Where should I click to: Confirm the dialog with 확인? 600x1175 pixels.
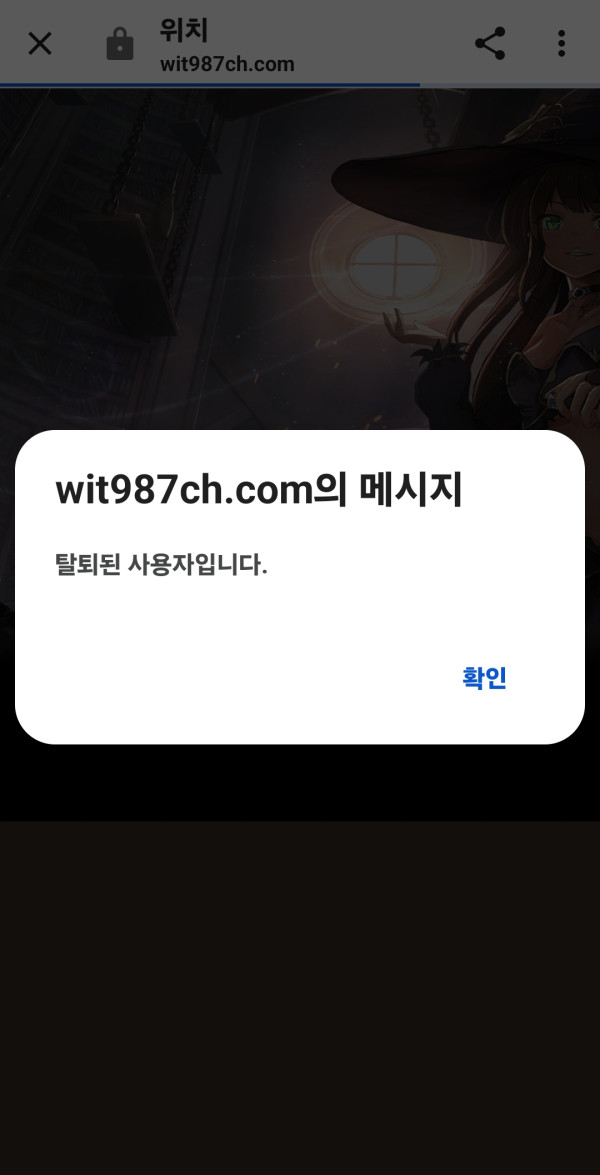click(484, 678)
